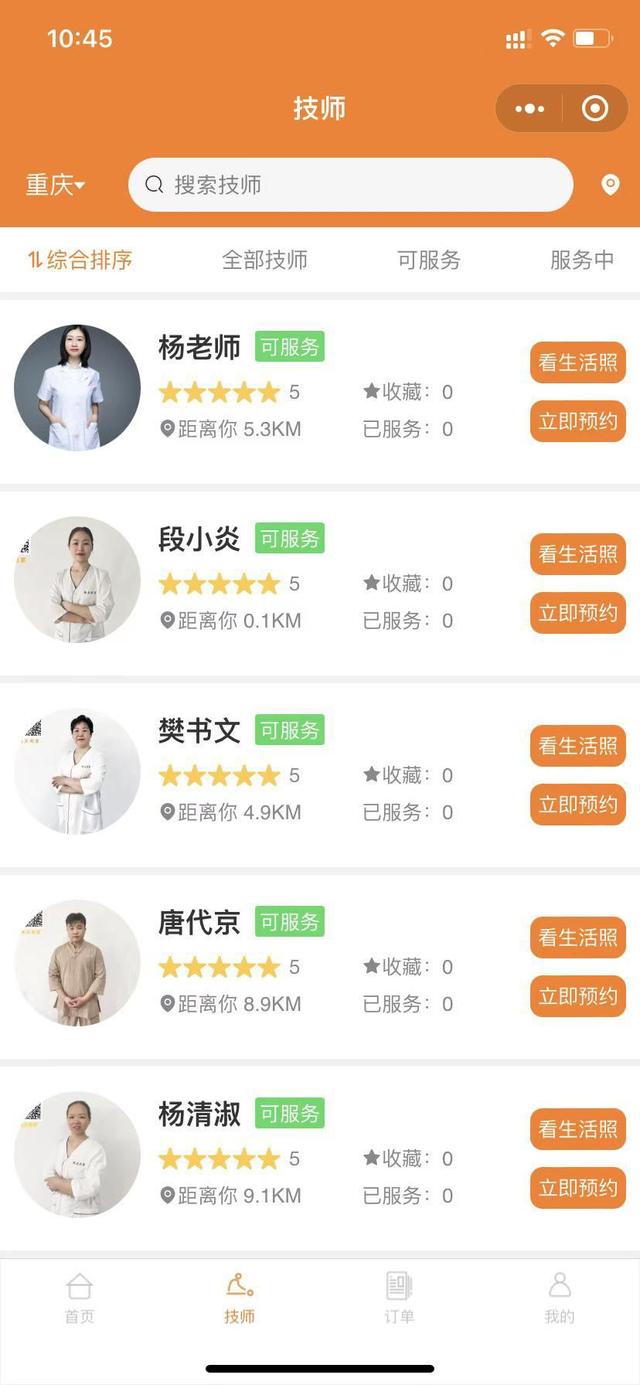
Task: Go to the 首页 tab
Action: (x=79, y=1299)
